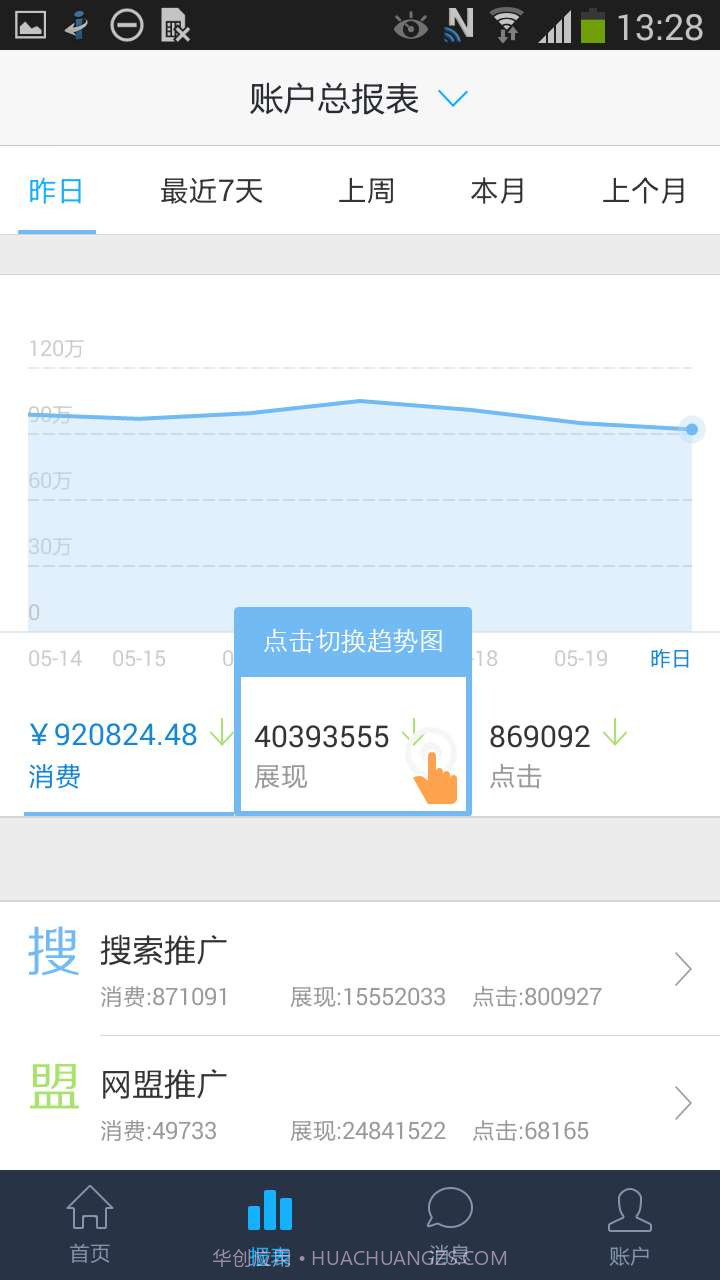The width and height of the screenshot is (720, 1280).
Task: Expand the 搜索推广 row via right chevron
Action: (681, 968)
